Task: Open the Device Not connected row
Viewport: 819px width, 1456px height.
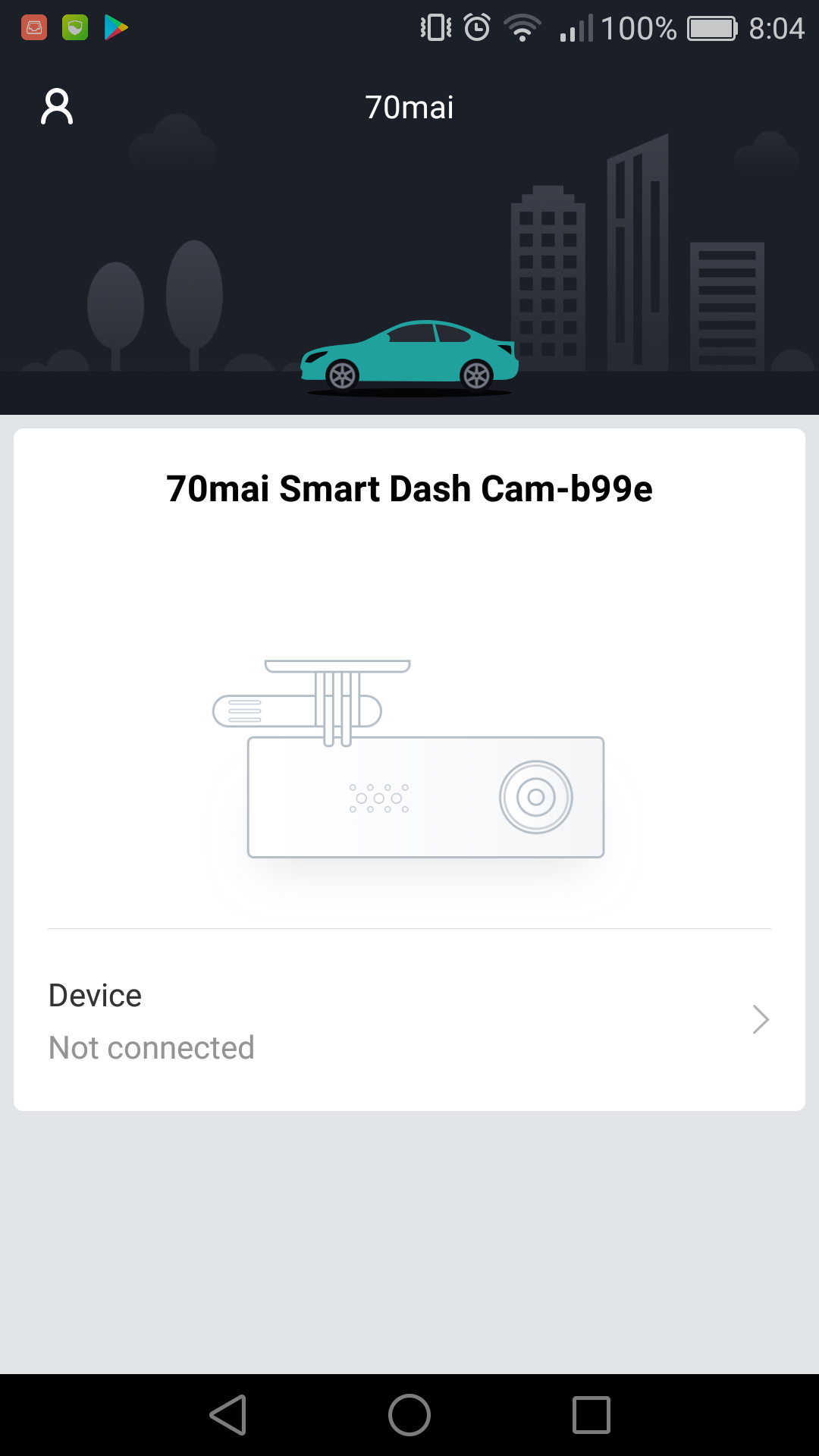Action: [409, 1020]
